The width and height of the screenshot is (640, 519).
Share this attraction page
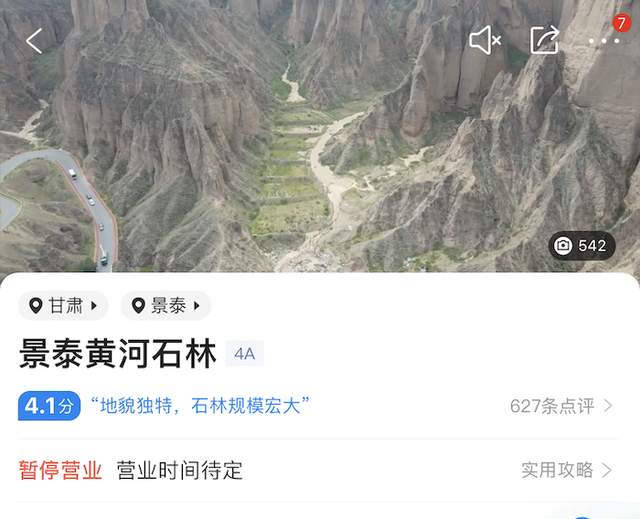(x=545, y=40)
